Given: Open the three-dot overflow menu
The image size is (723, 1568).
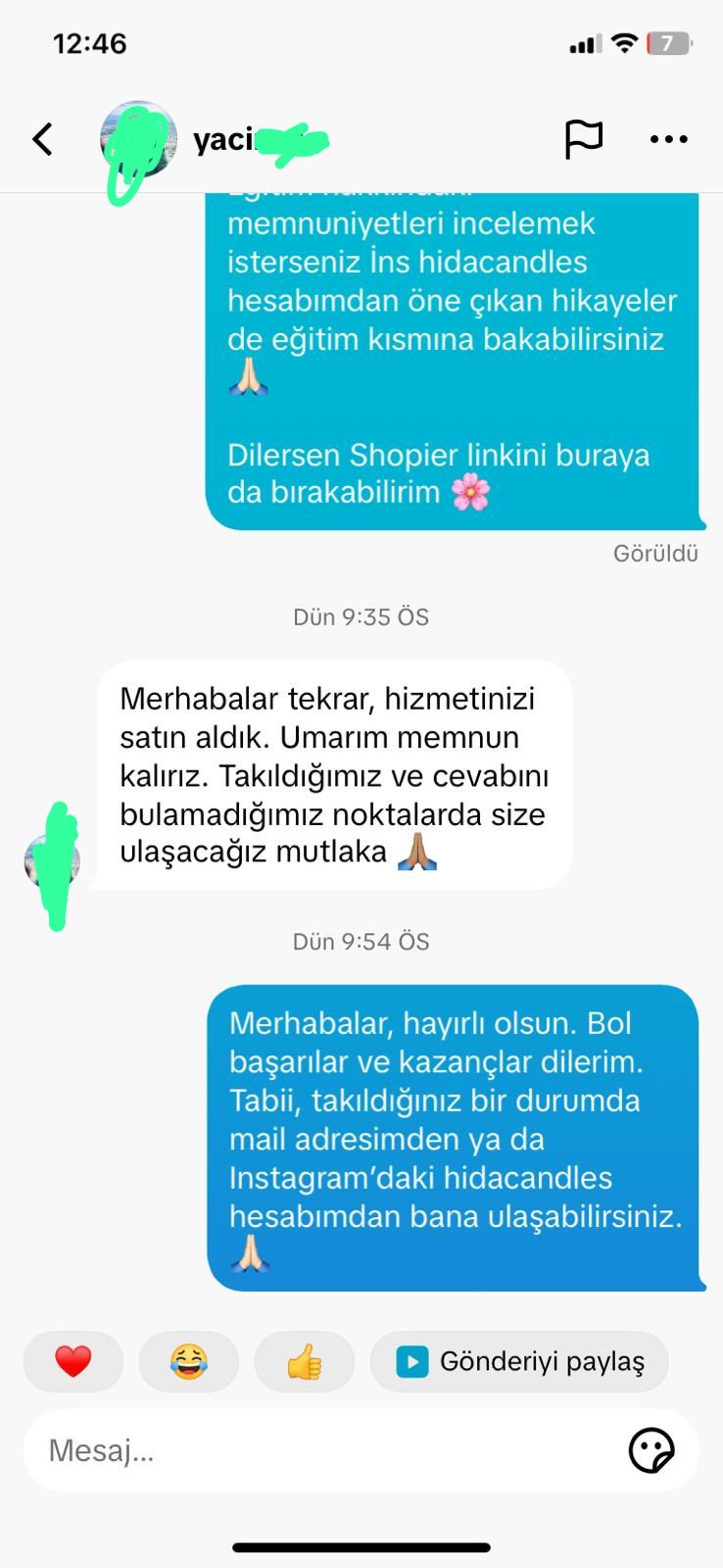Looking at the screenshot, I should pyautogui.click(x=668, y=139).
